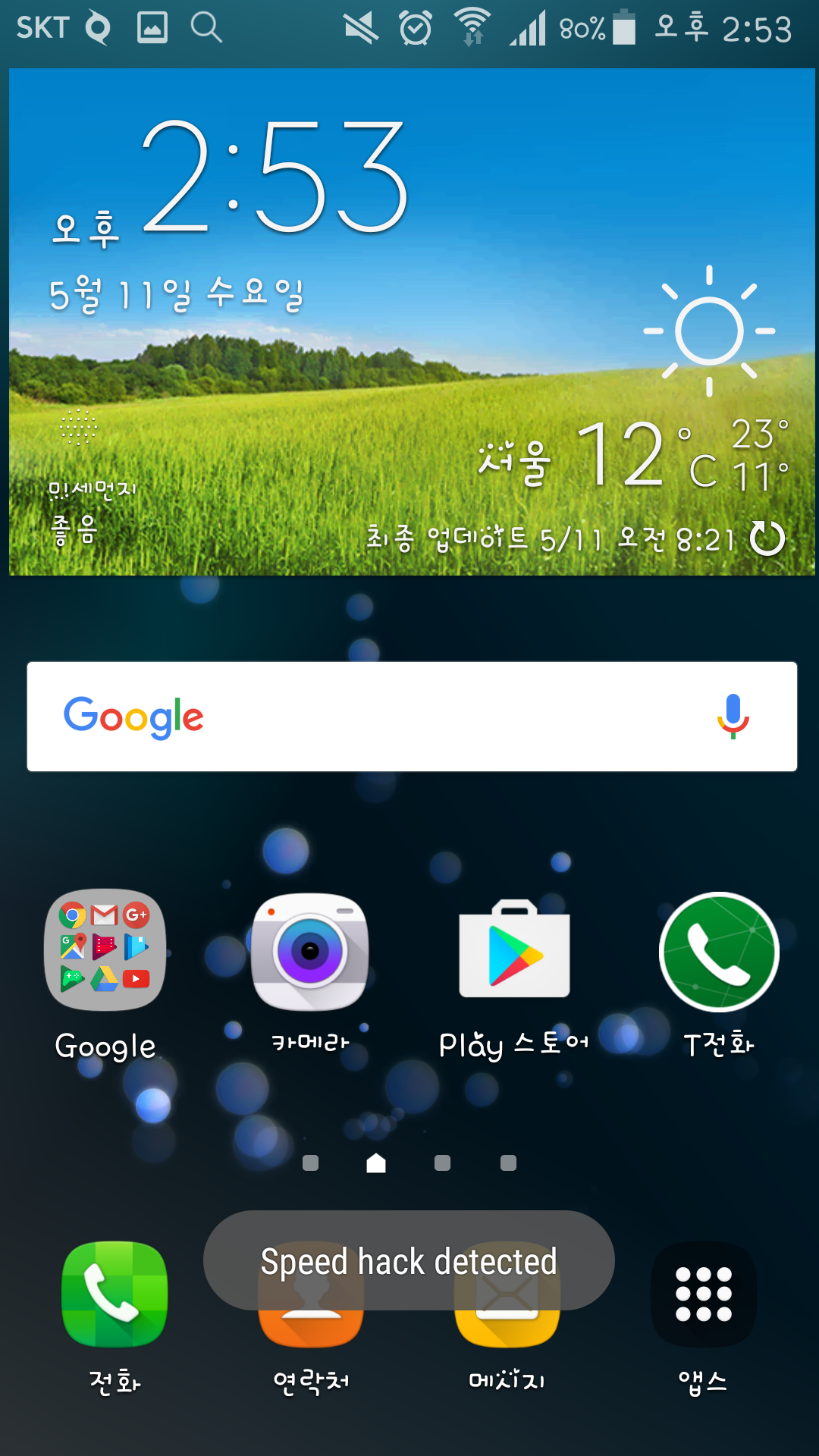Go to the home page indicator
819x1456 pixels.
(376, 1163)
